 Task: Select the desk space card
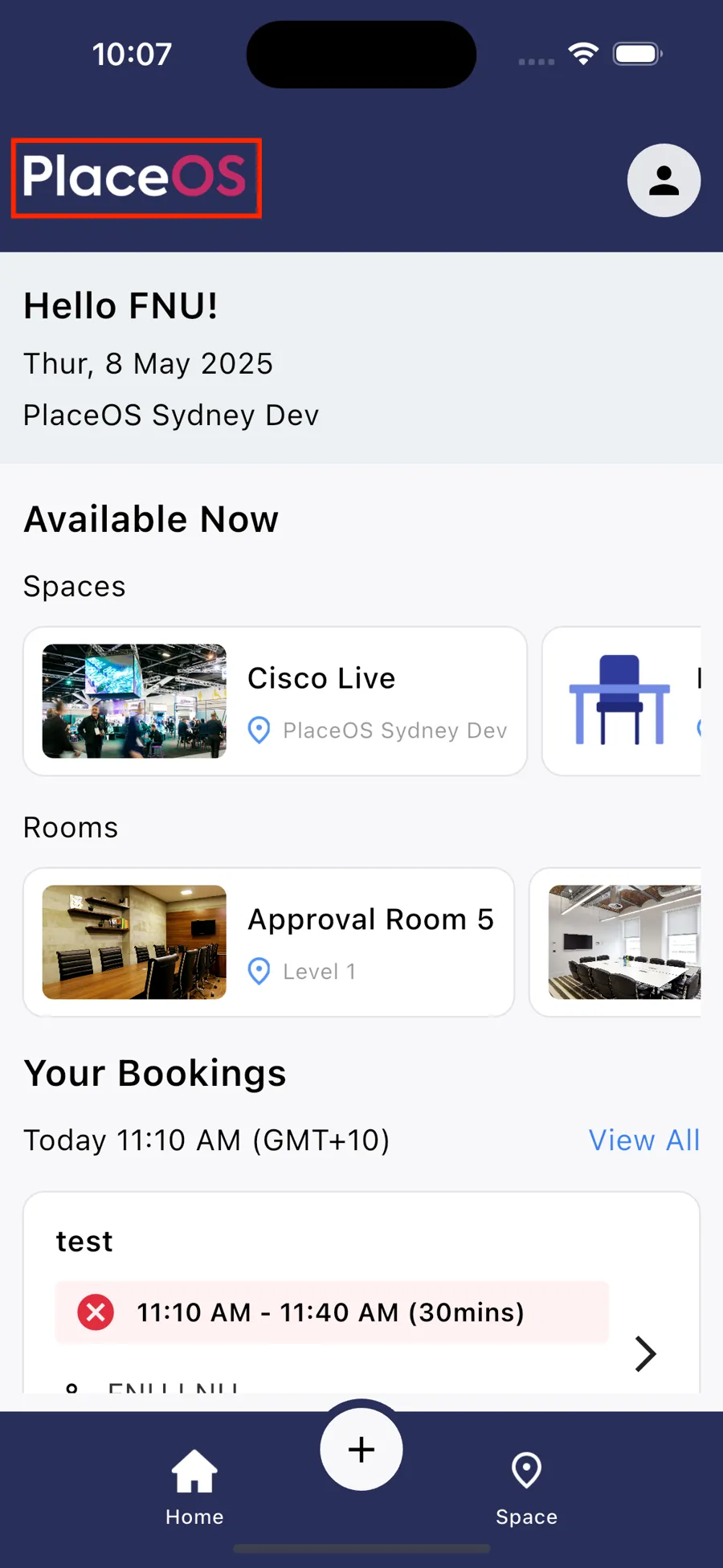tap(622, 701)
